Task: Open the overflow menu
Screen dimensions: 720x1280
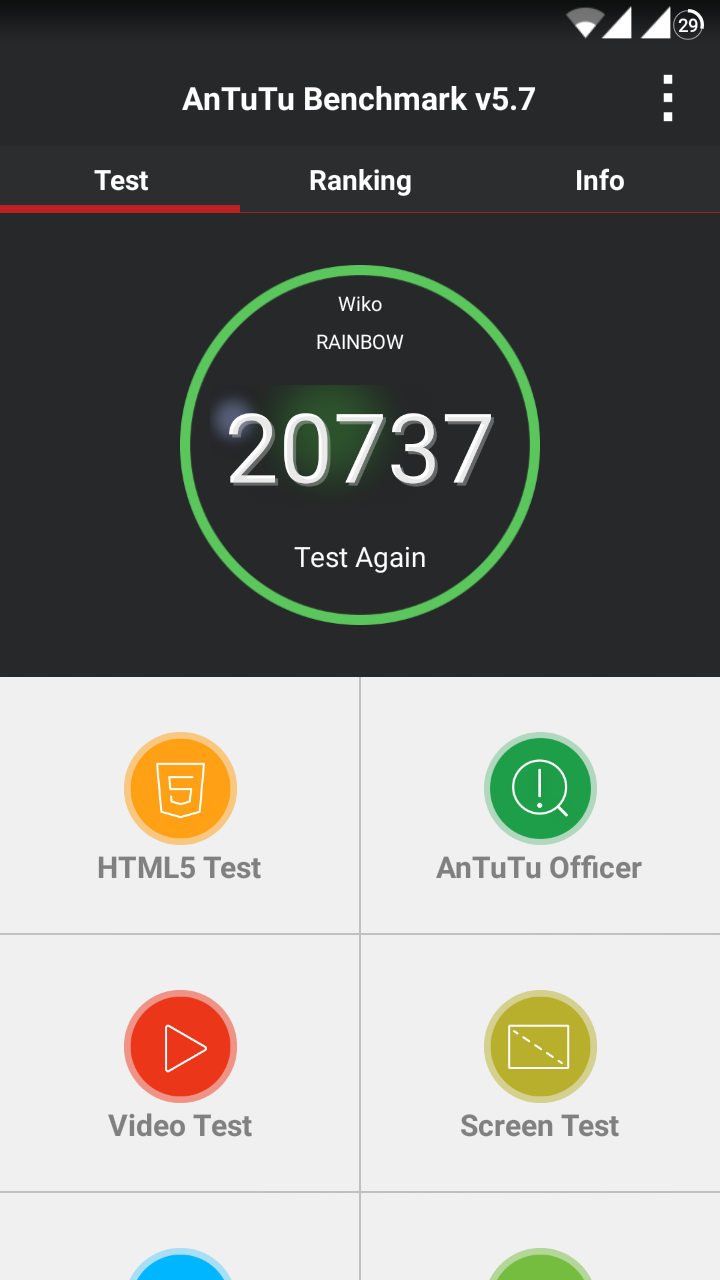Action: pyautogui.click(x=667, y=98)
